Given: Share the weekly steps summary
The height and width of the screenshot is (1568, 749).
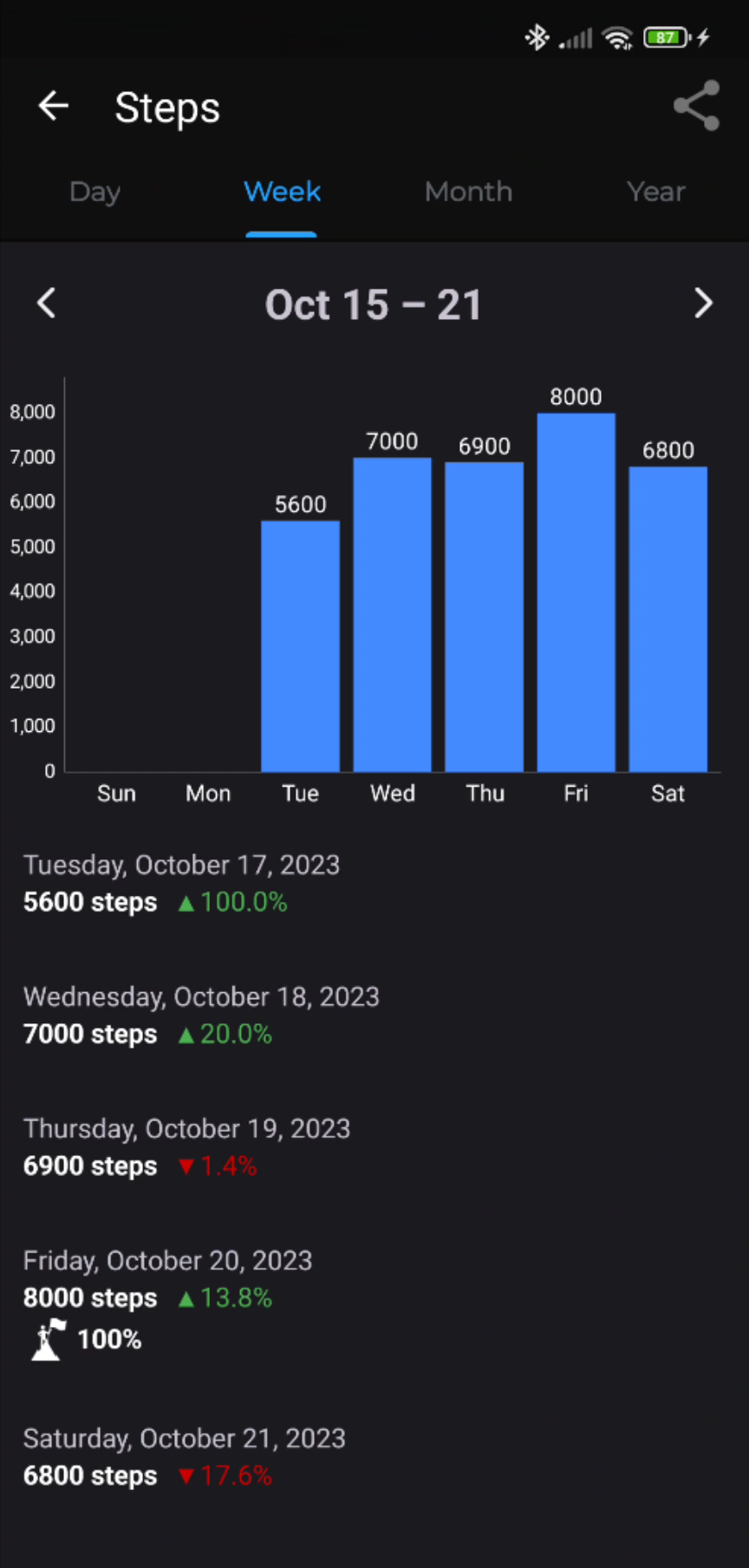Looking at the screenshot, I should coord(696,106).
